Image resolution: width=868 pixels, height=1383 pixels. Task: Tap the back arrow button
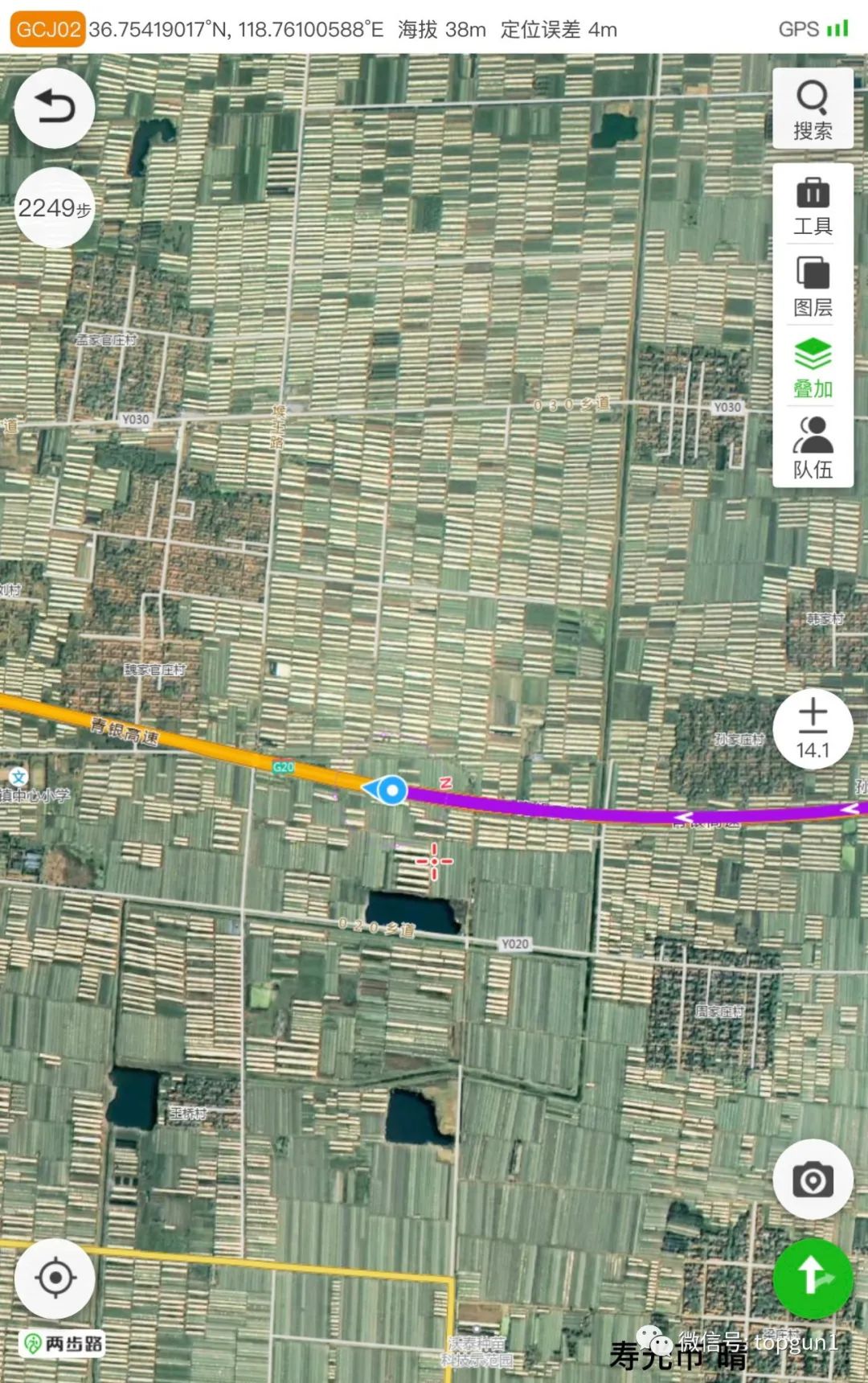[x=55, y=108]
